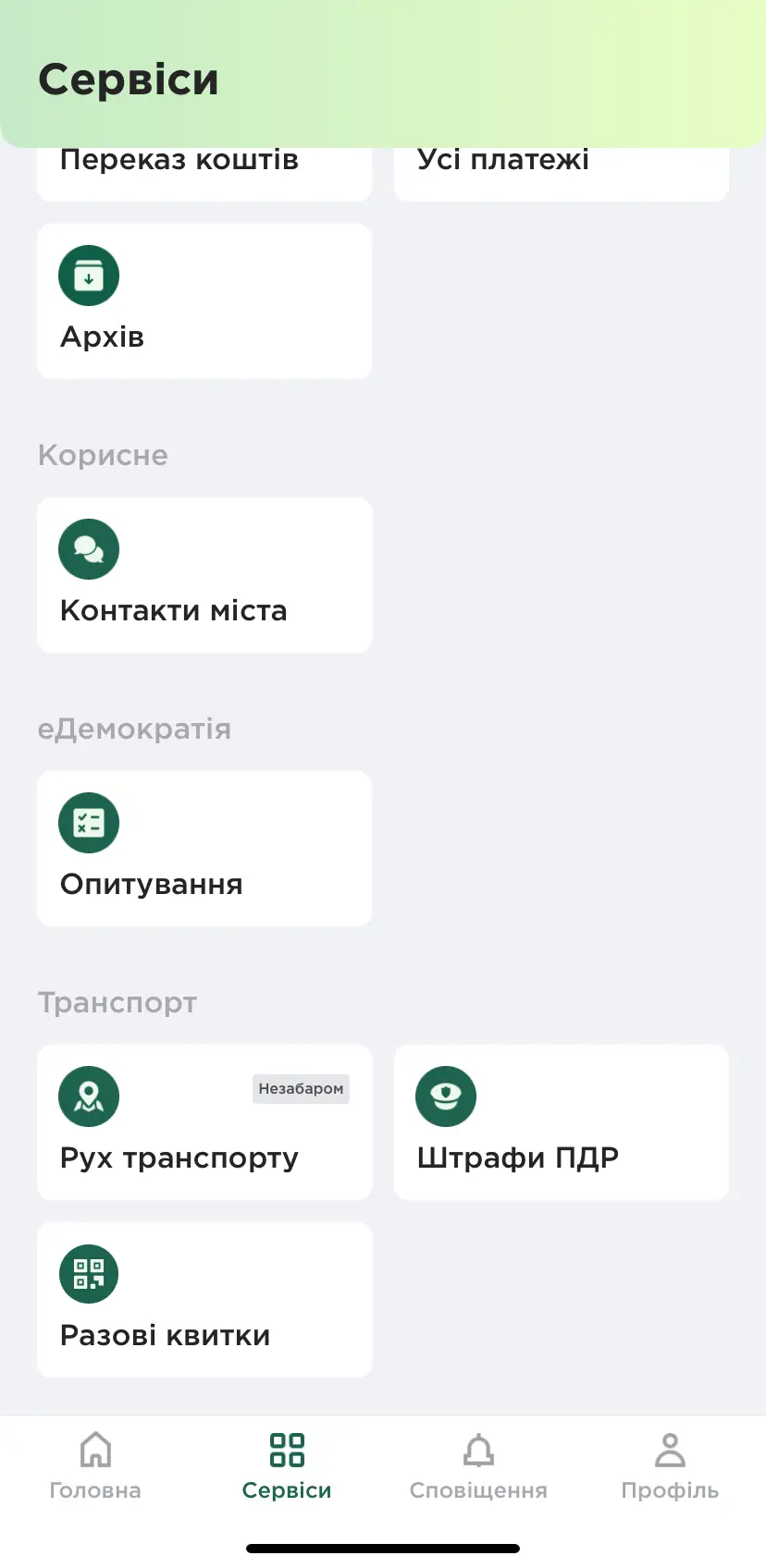766x1568 pixels.
Task: Tap the Сповіщення bell icon
Action: click(x=477, y=1450)
